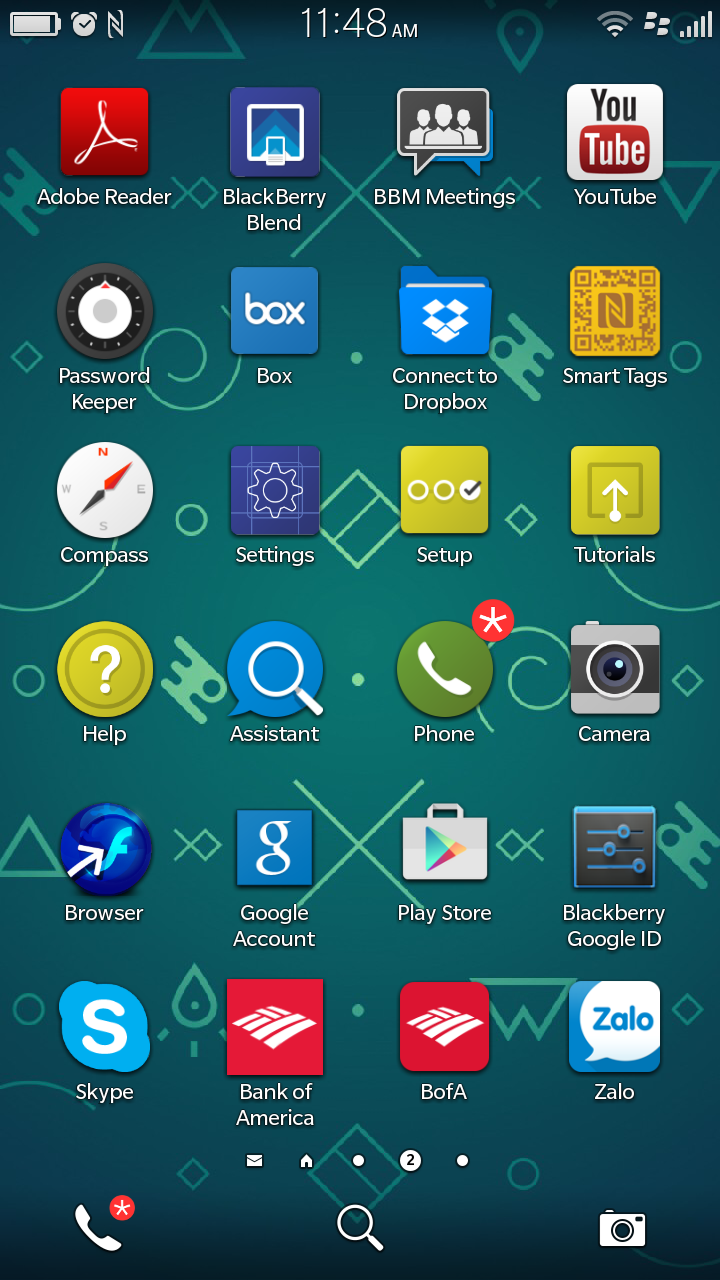Viewport: 720px width, 1280px height.
Task: Open Password Keeper
Action: coord(104,312)
